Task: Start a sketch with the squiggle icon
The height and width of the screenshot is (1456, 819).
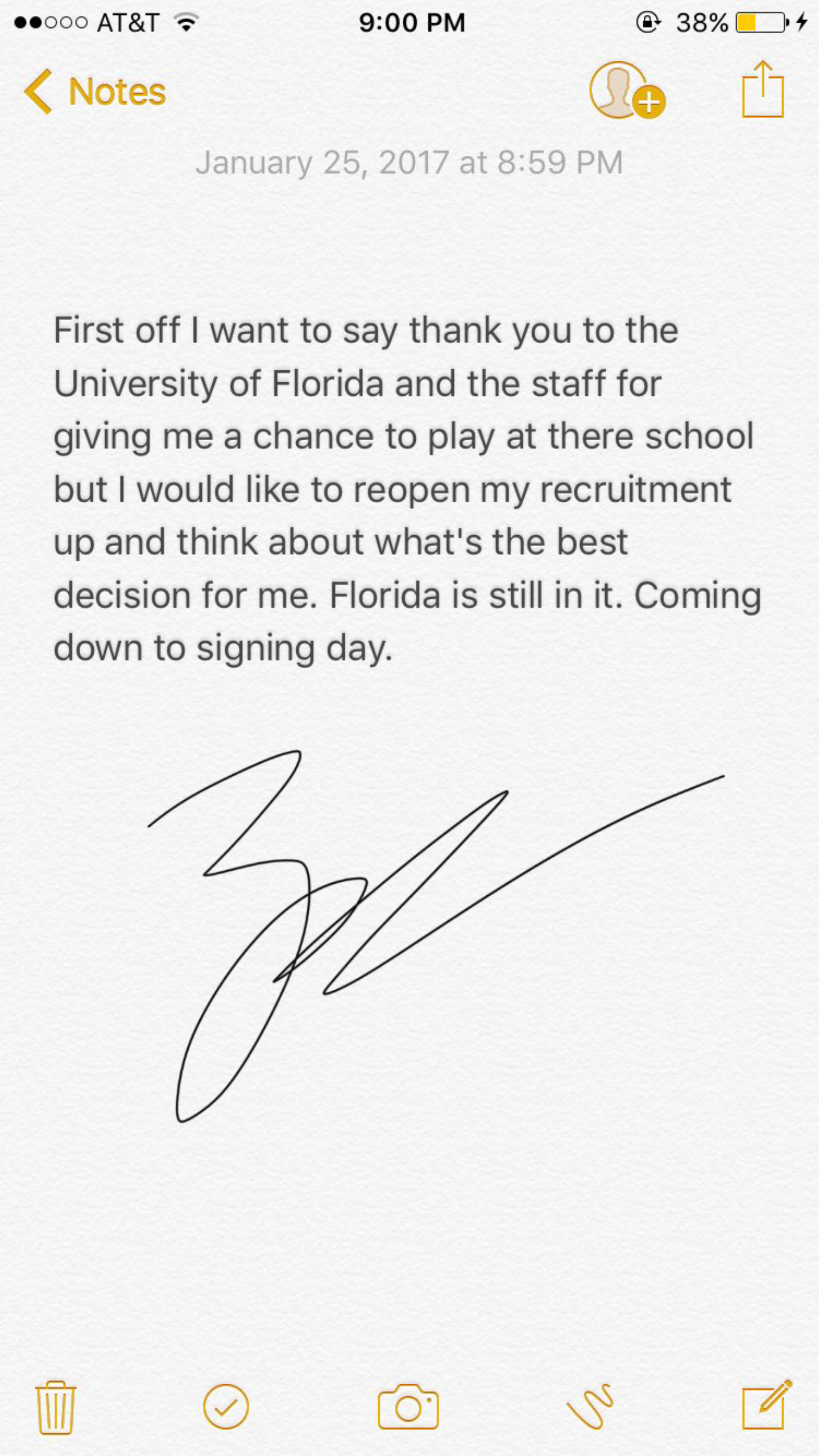Action: tap(590, 1407)
